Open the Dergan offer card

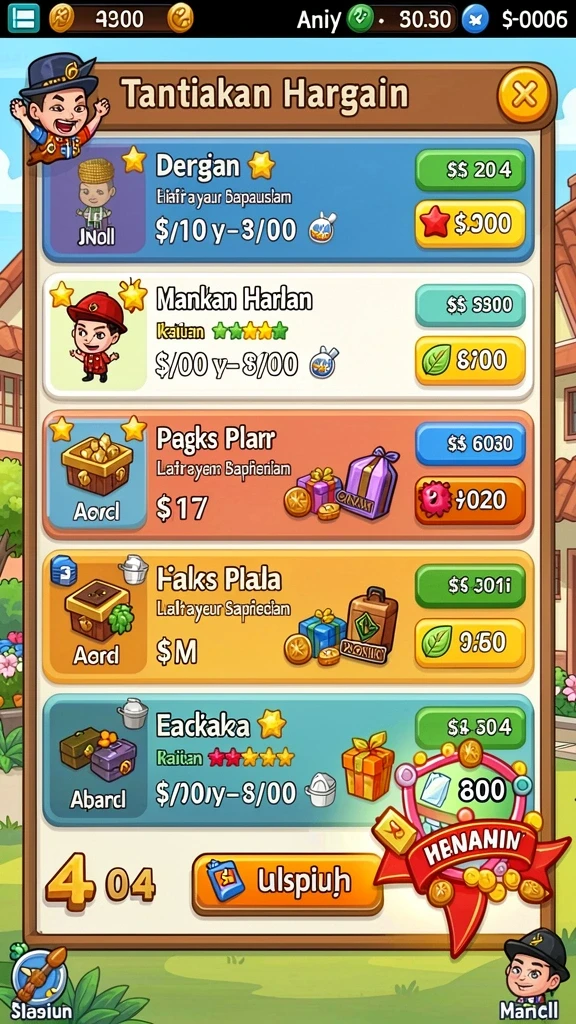pyautogui.click(x=288, y=200)
